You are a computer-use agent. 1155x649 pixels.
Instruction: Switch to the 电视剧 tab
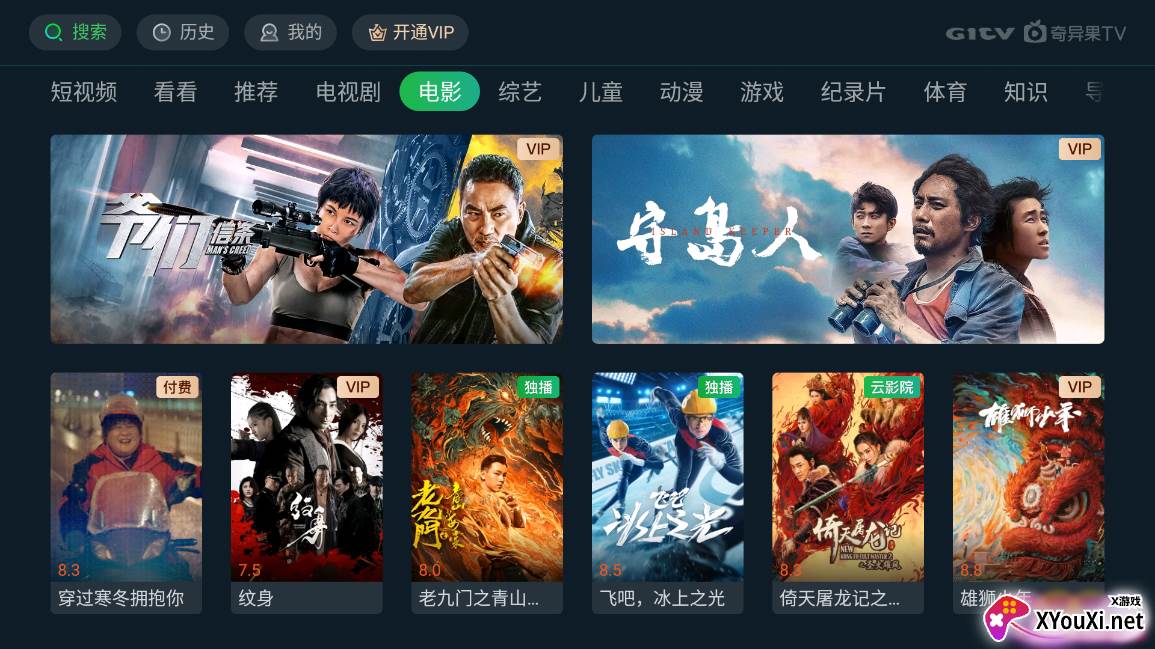pos(348,92)
